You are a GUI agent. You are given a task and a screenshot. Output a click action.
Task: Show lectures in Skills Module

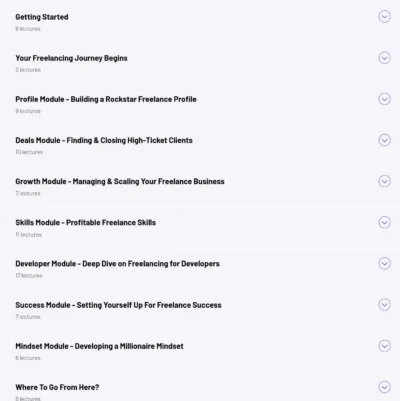[384, 222]
